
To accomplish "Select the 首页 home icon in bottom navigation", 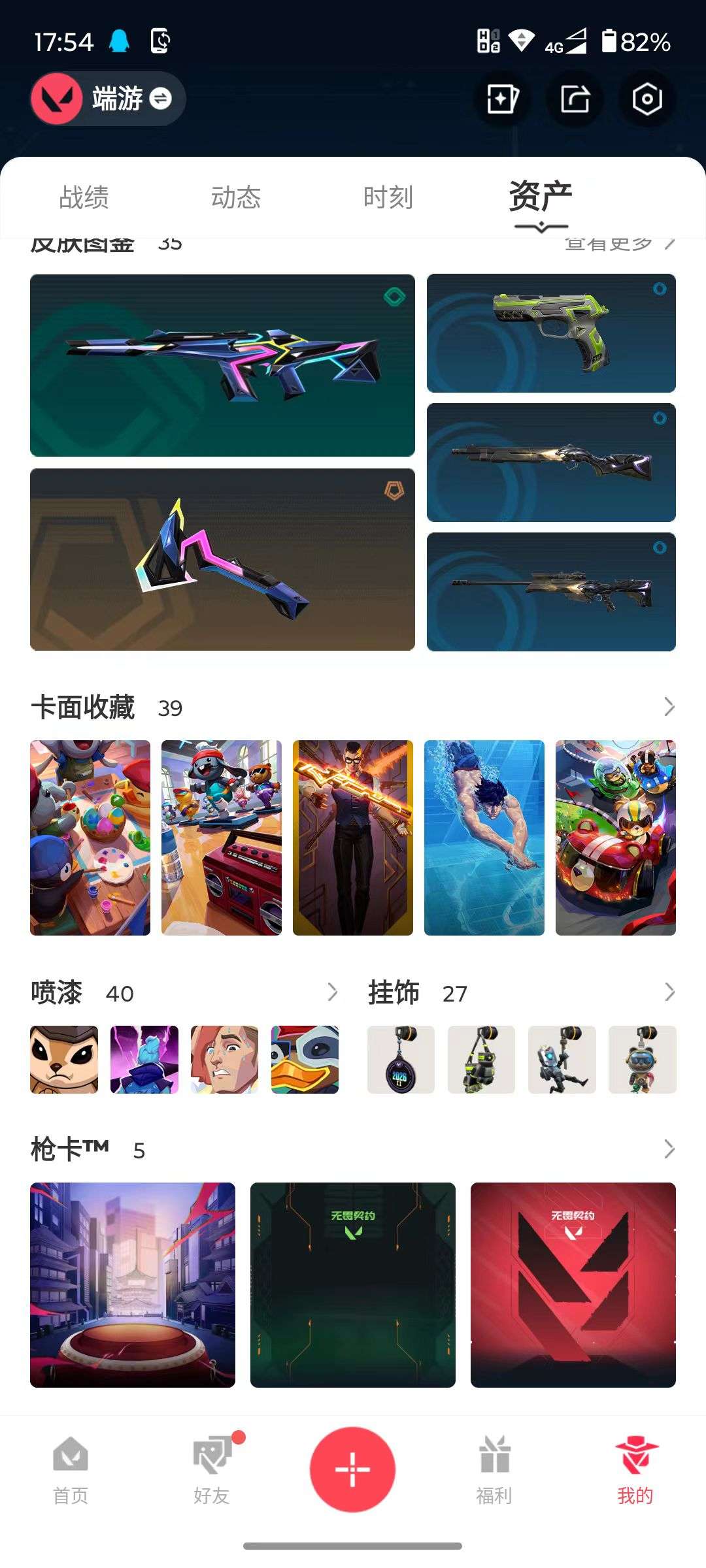I will (70, 1470).
